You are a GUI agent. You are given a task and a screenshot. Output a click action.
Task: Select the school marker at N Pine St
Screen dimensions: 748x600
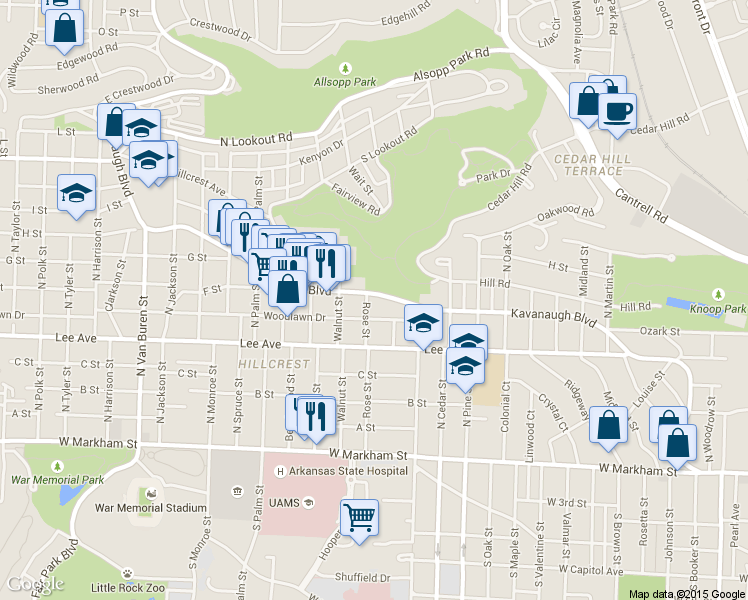[x=465, y=366]
